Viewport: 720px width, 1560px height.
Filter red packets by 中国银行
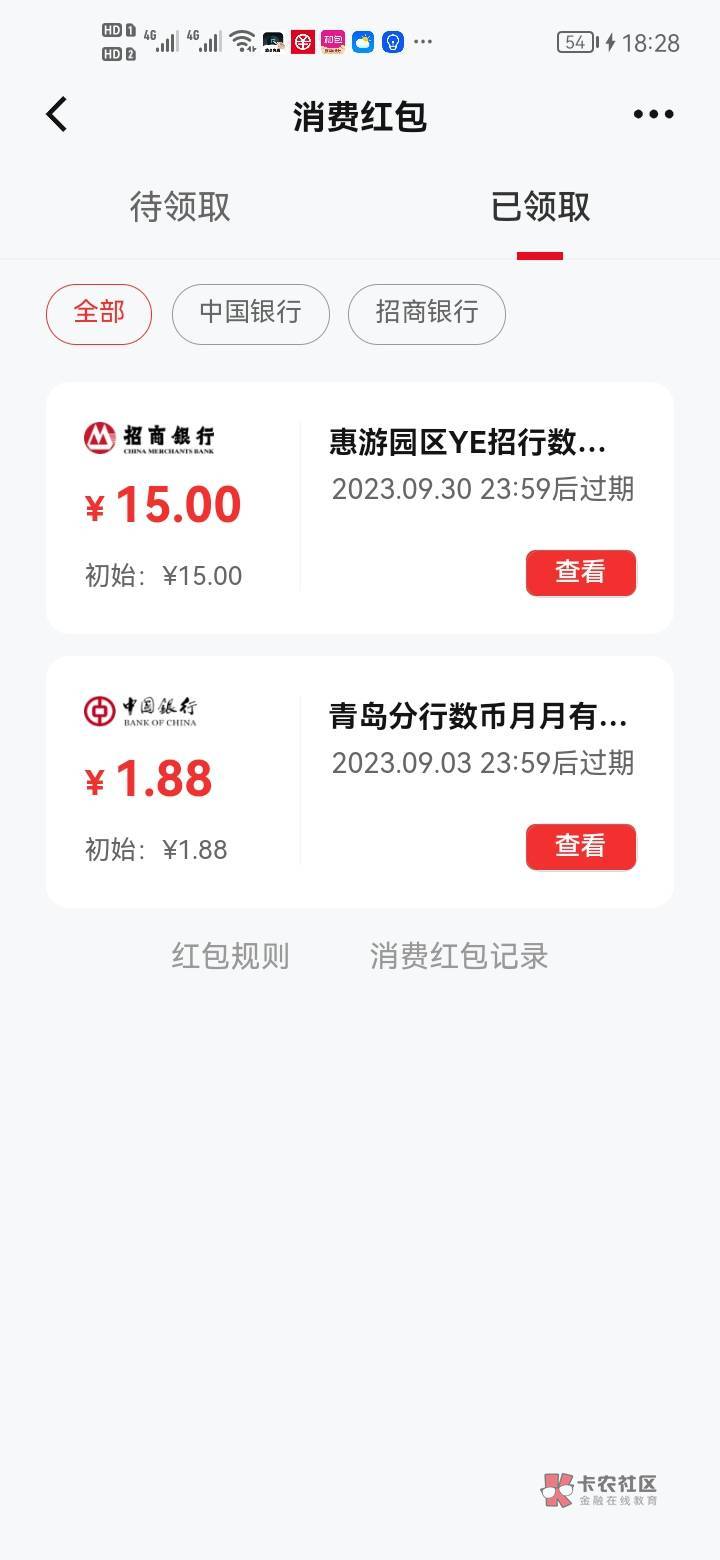click(250, 314)
